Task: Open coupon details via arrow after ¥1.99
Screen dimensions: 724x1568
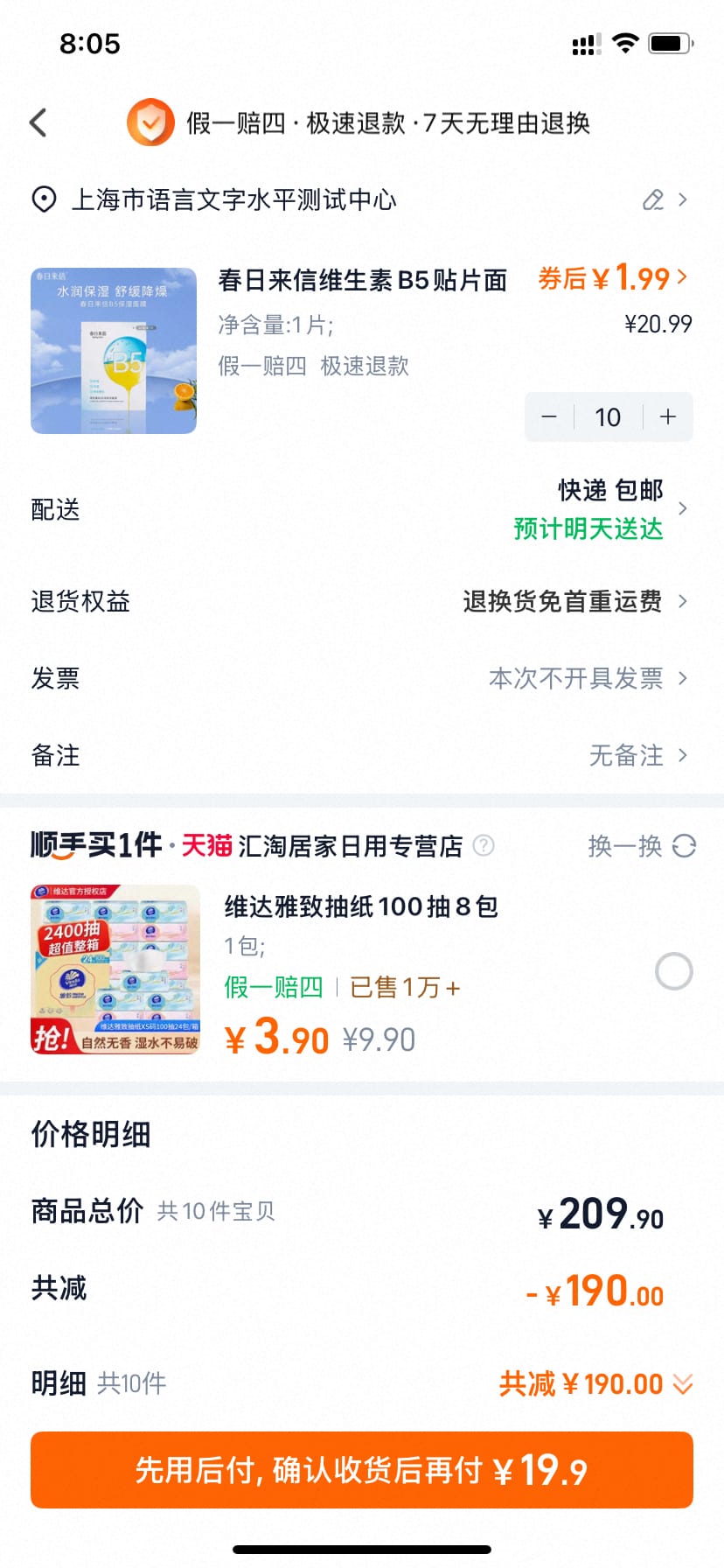Action: pos(681,277)
